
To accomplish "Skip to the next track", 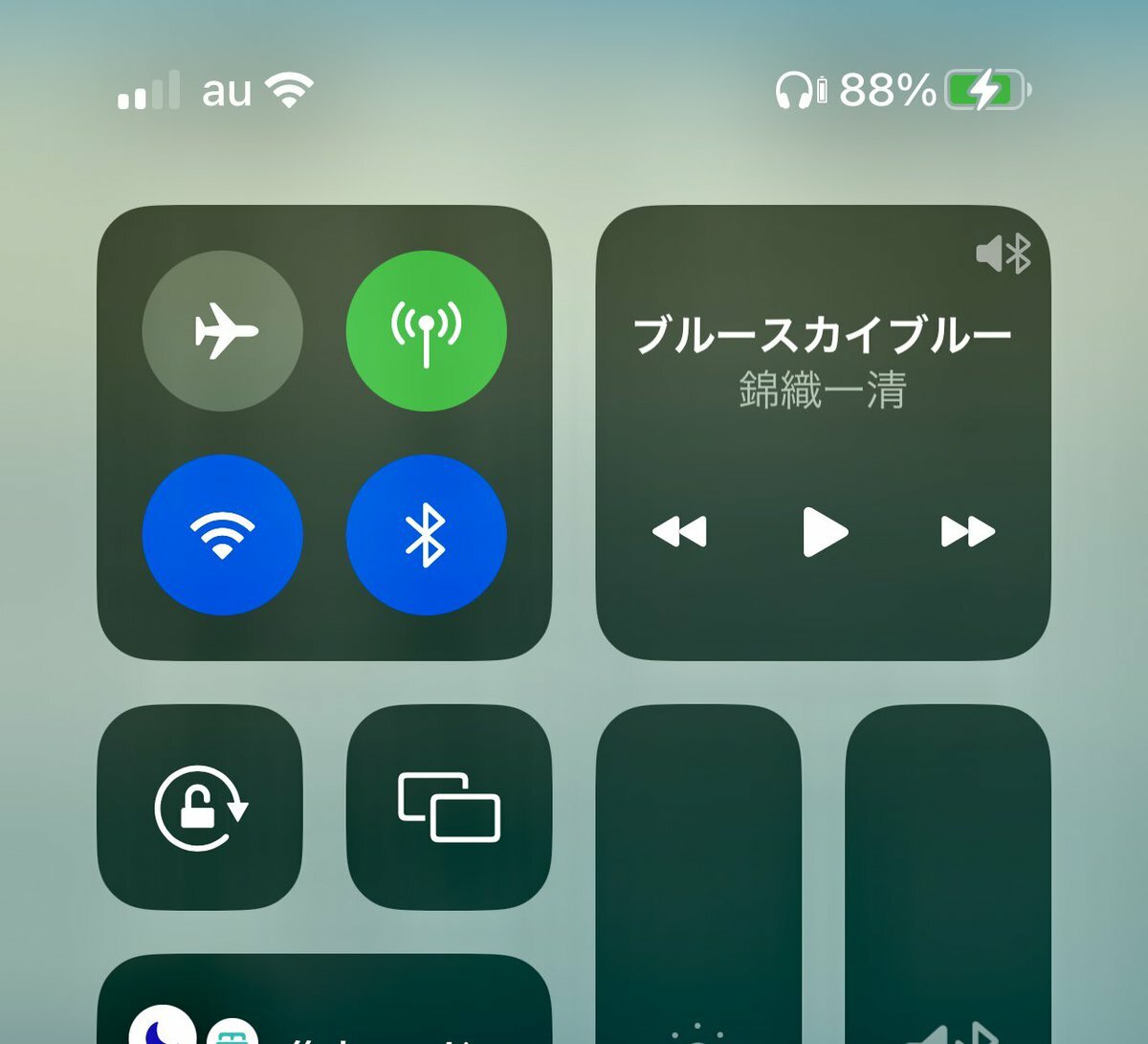I will coord(967,531).
